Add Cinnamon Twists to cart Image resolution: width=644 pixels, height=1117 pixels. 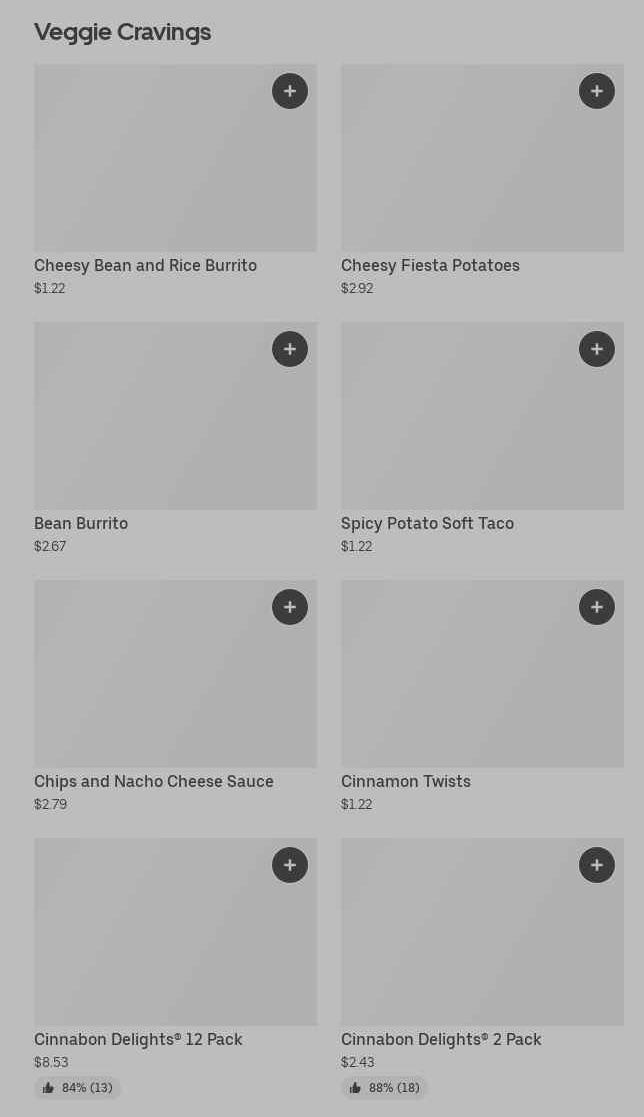[597, 607]
